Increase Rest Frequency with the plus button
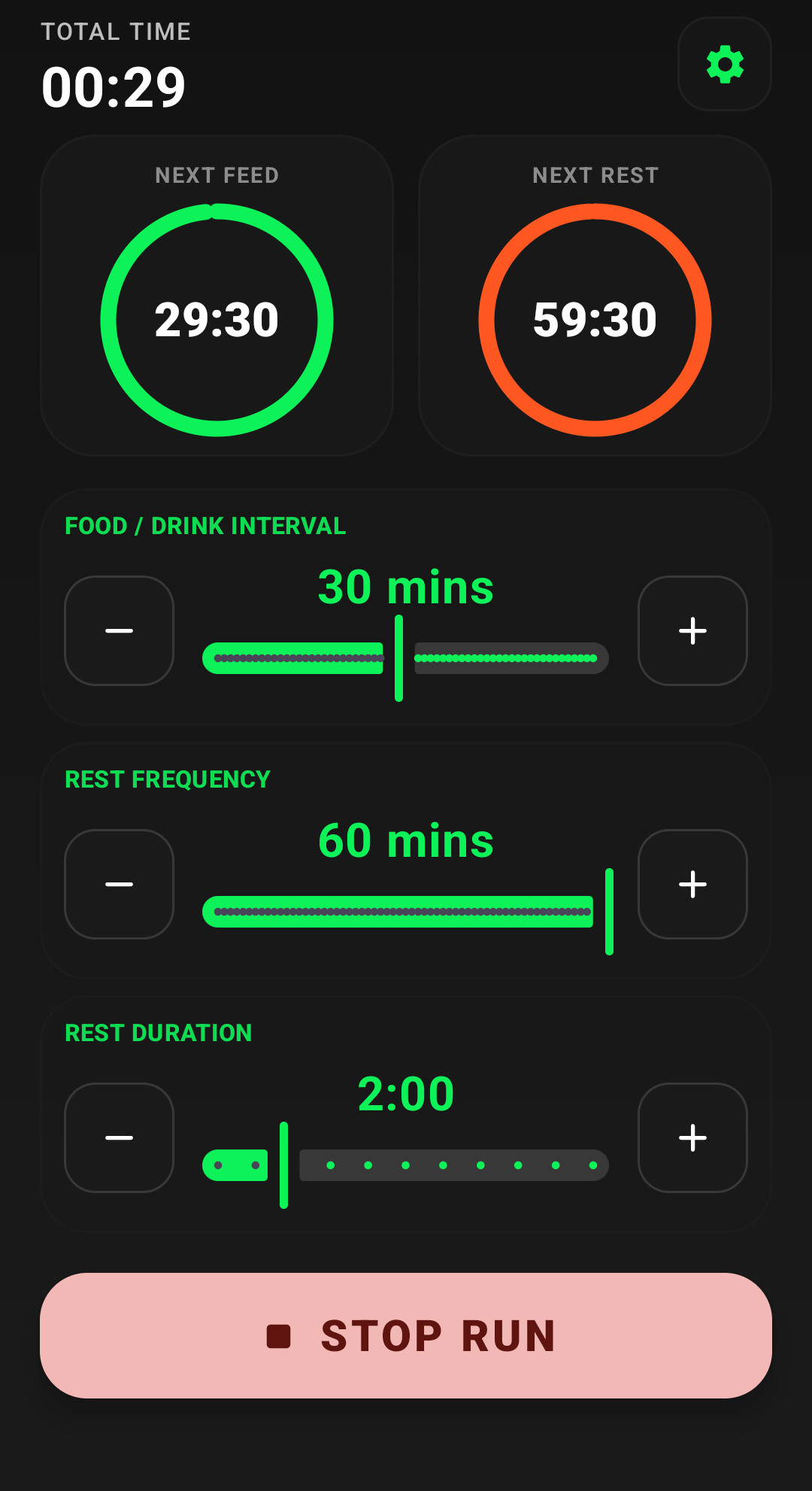Viewport: 812px width, 1491px height. [x=692, y=885]
